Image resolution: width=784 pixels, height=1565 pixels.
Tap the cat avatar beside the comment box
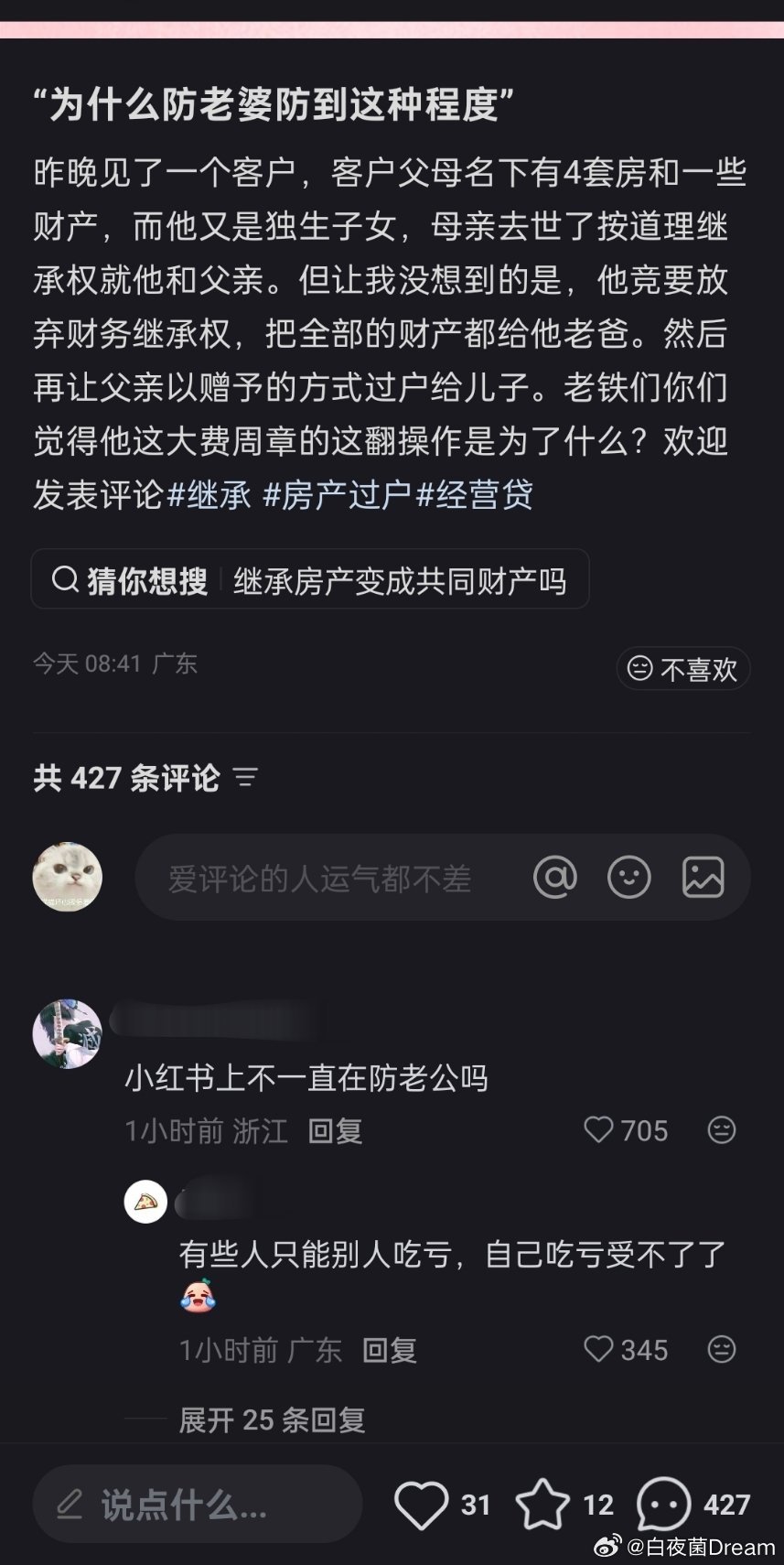coord(67,877)
